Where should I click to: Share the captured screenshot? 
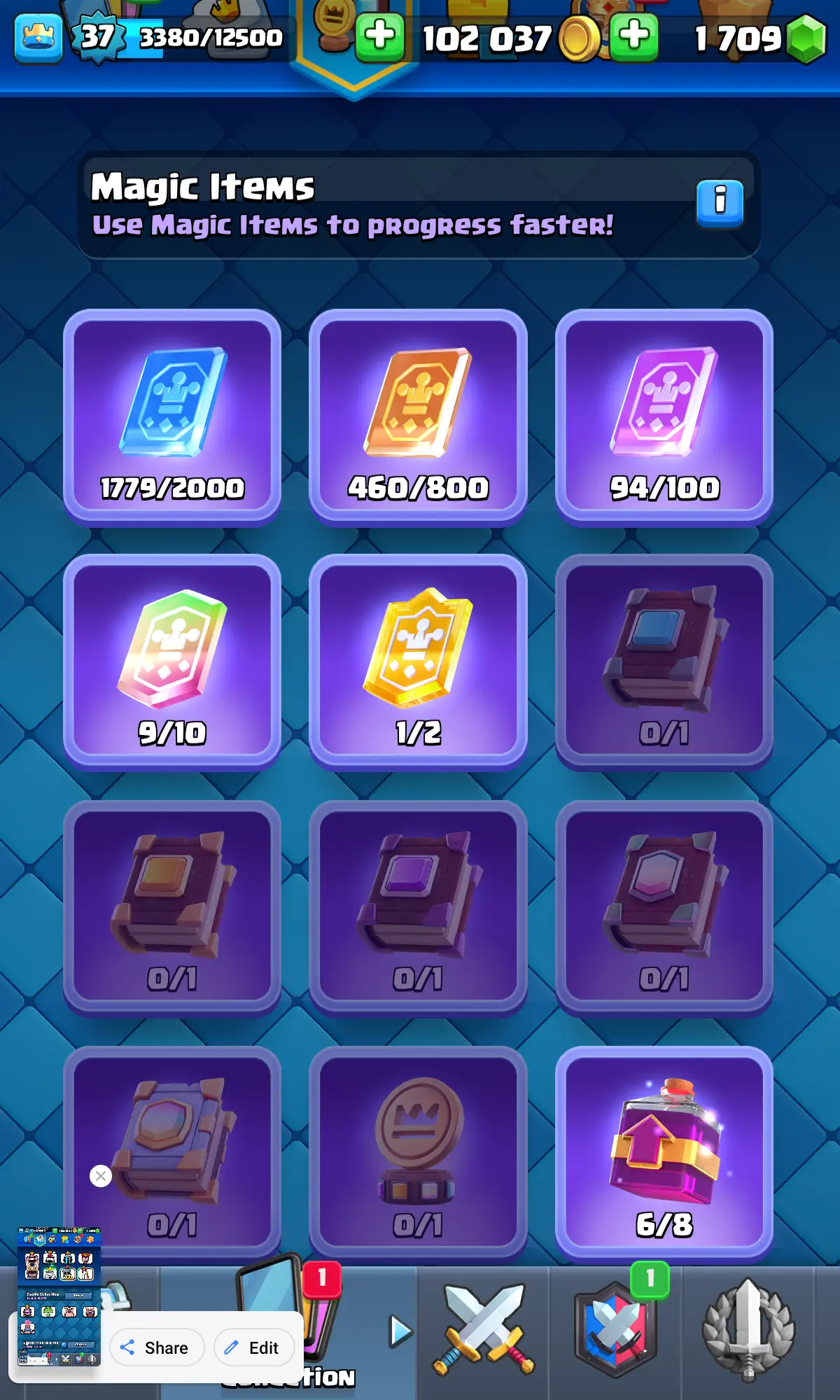[x=157, y=1347]
